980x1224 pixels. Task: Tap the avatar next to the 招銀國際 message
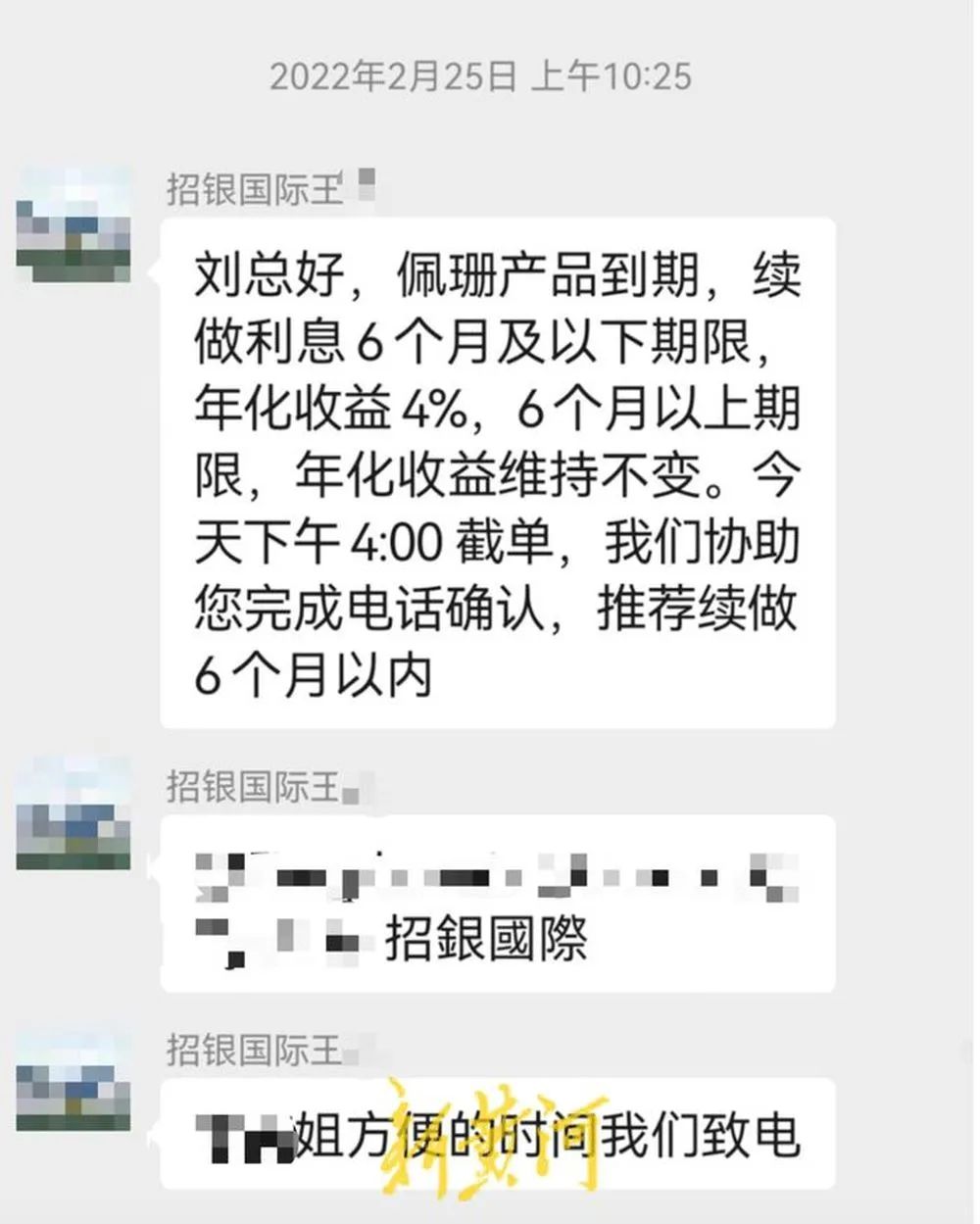click(73, 813)
